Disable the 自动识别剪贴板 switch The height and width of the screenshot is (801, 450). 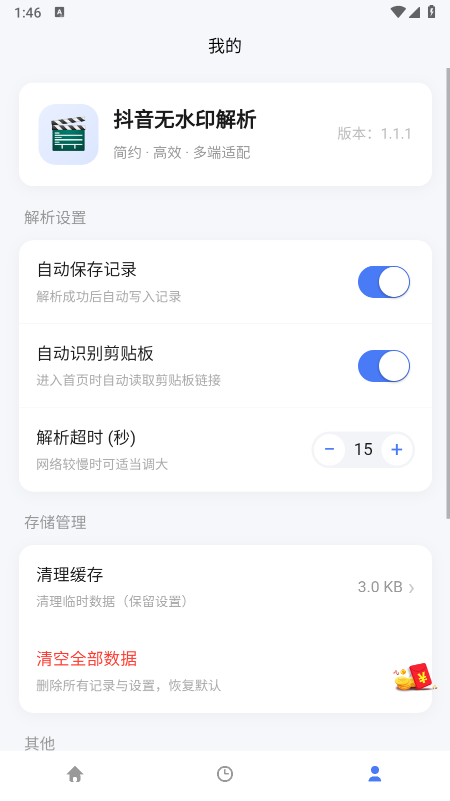384,366
